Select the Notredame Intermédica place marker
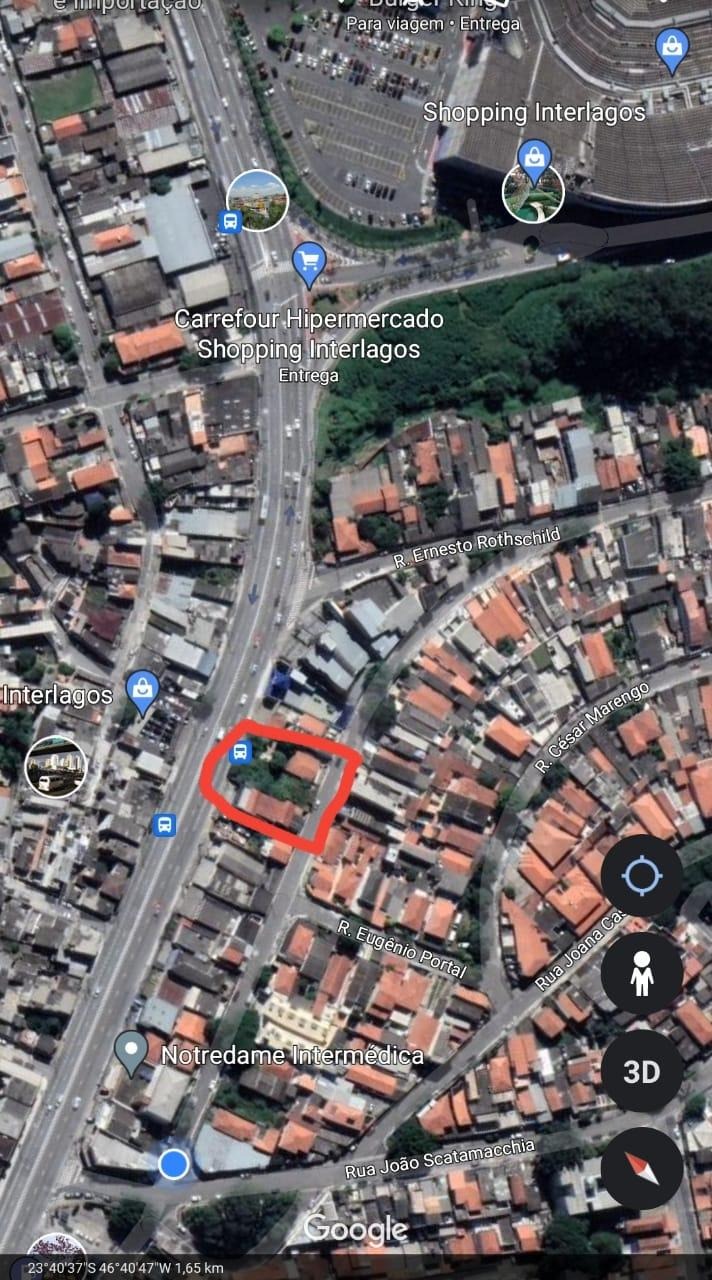The height and width of the screenshot is (1280, 712). [131, 1051]
